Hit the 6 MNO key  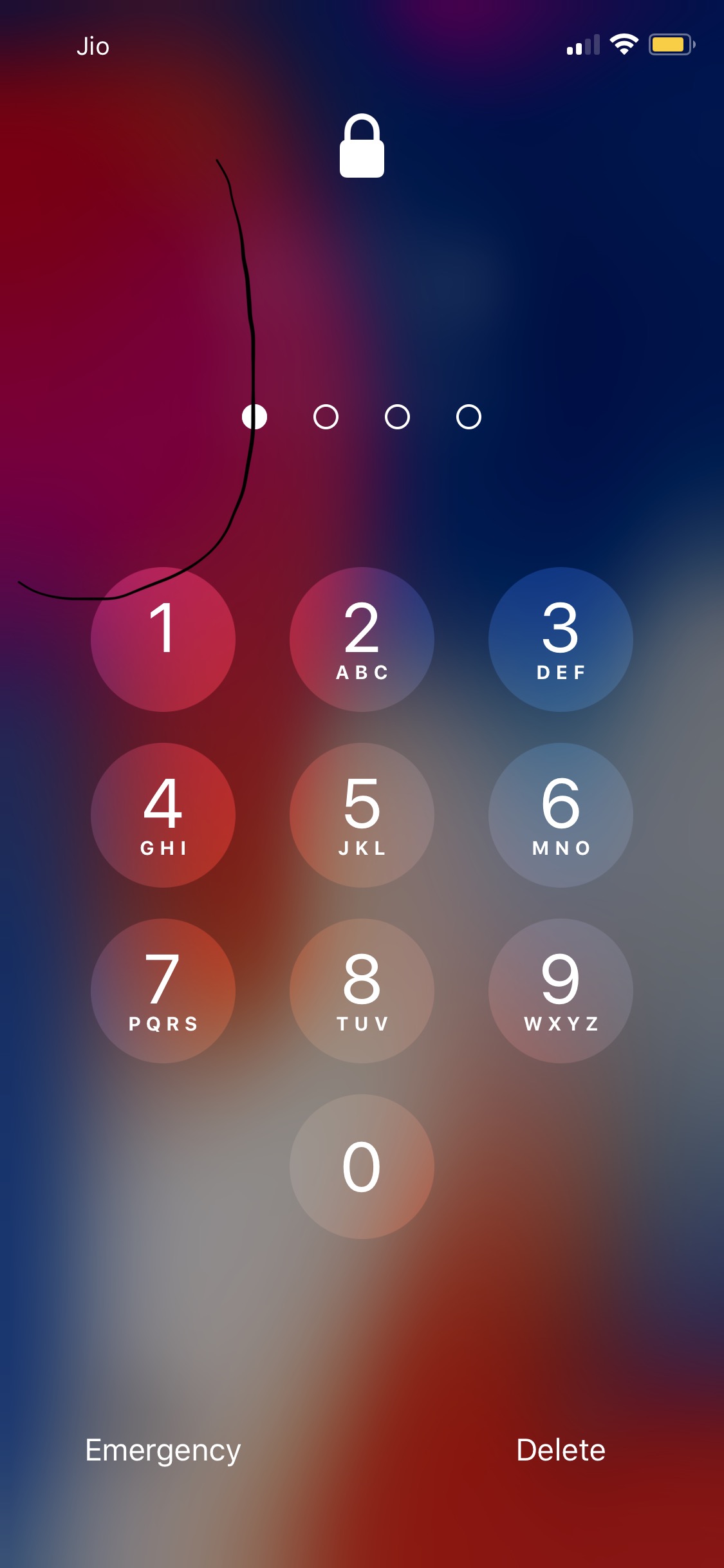pyautogui.click(x=561, y=815)
